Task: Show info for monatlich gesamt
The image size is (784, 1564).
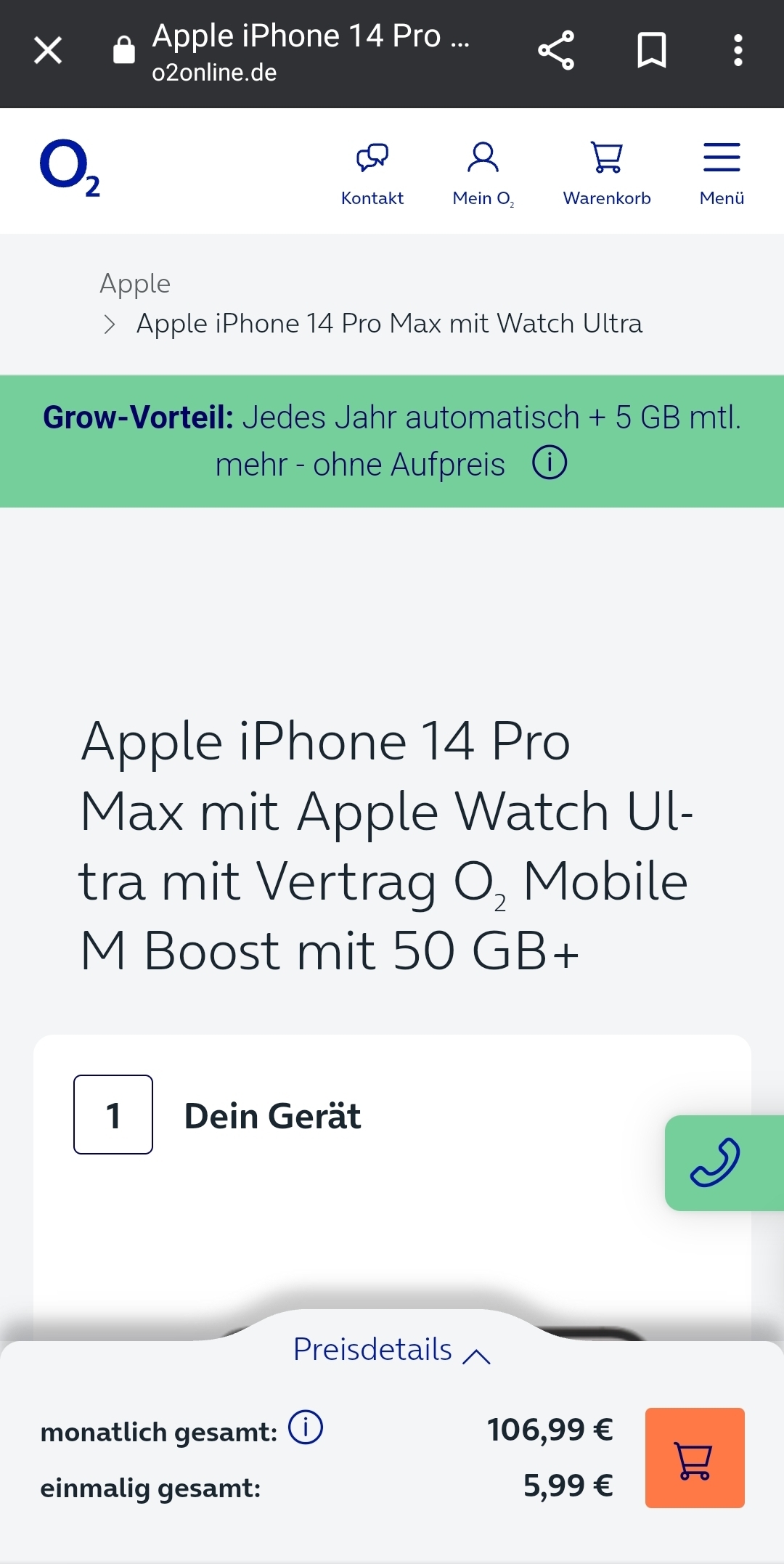Action: click(306, 1427)
